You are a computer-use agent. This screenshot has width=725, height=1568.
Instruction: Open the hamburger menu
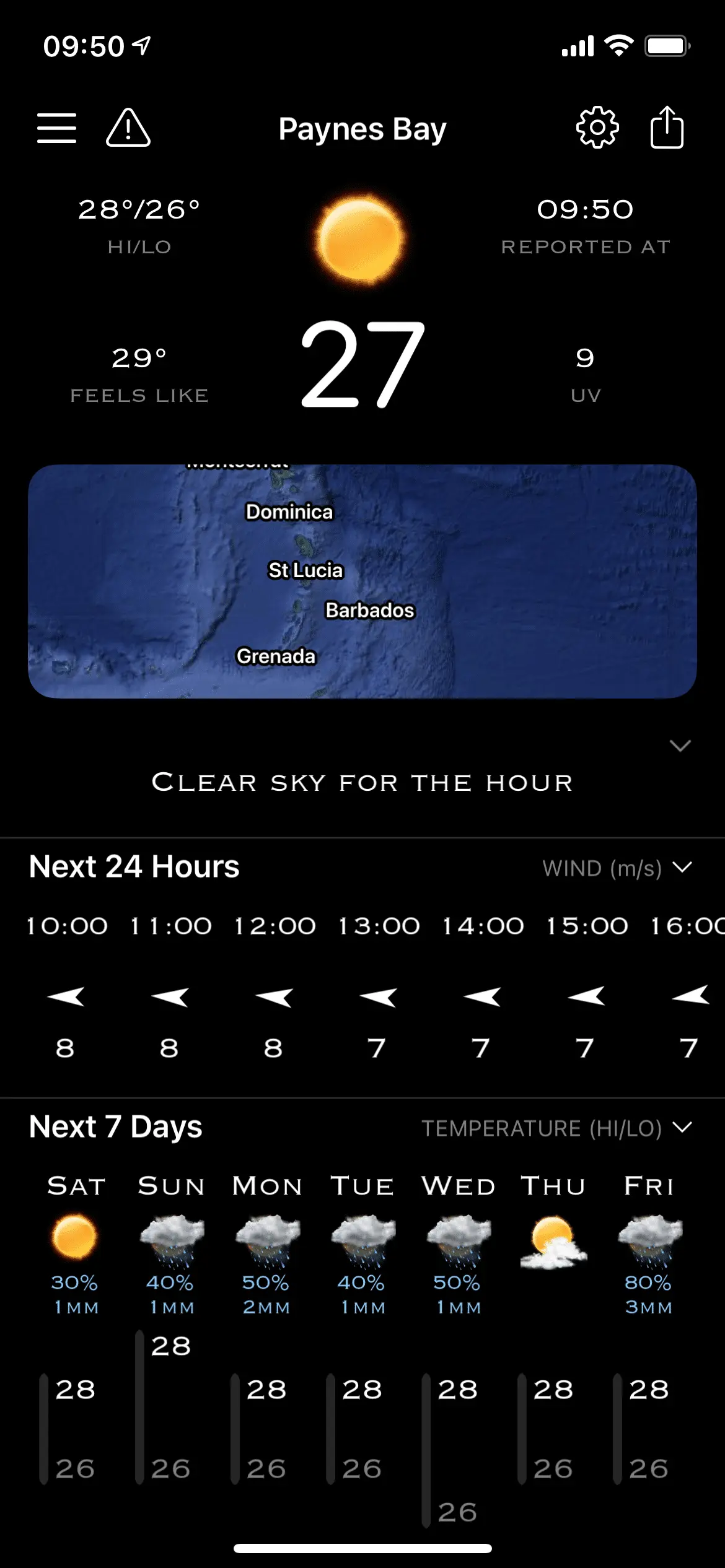click(x=56, y=128)
